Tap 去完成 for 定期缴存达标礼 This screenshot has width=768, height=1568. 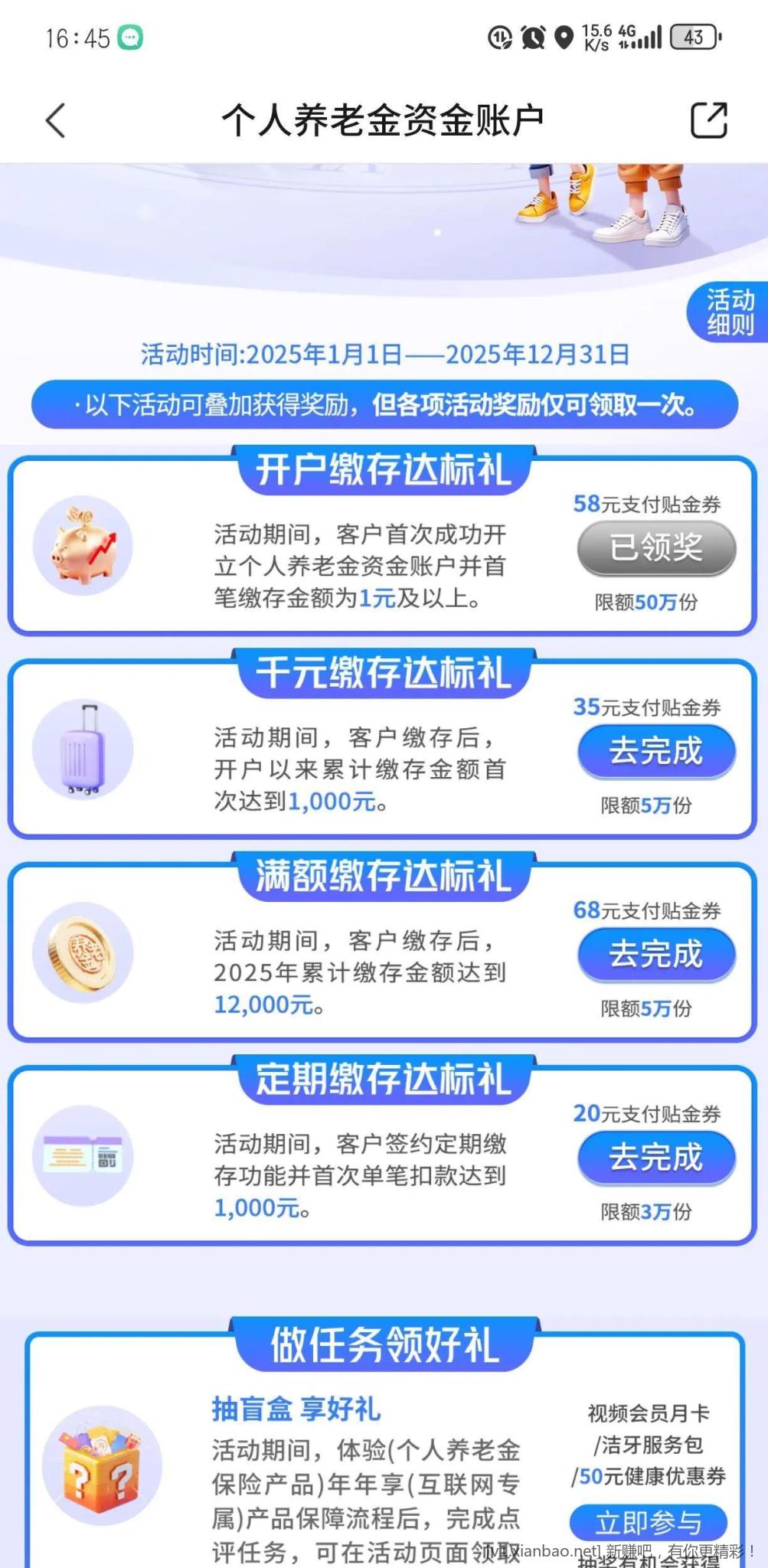655,1157
